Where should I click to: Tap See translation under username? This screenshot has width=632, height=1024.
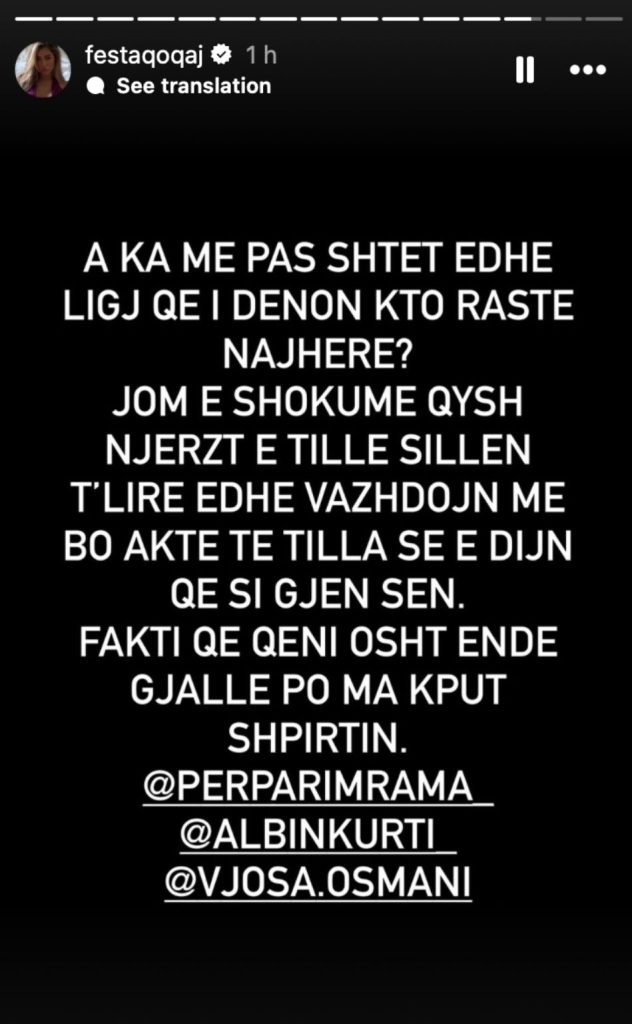coord(192,86)
